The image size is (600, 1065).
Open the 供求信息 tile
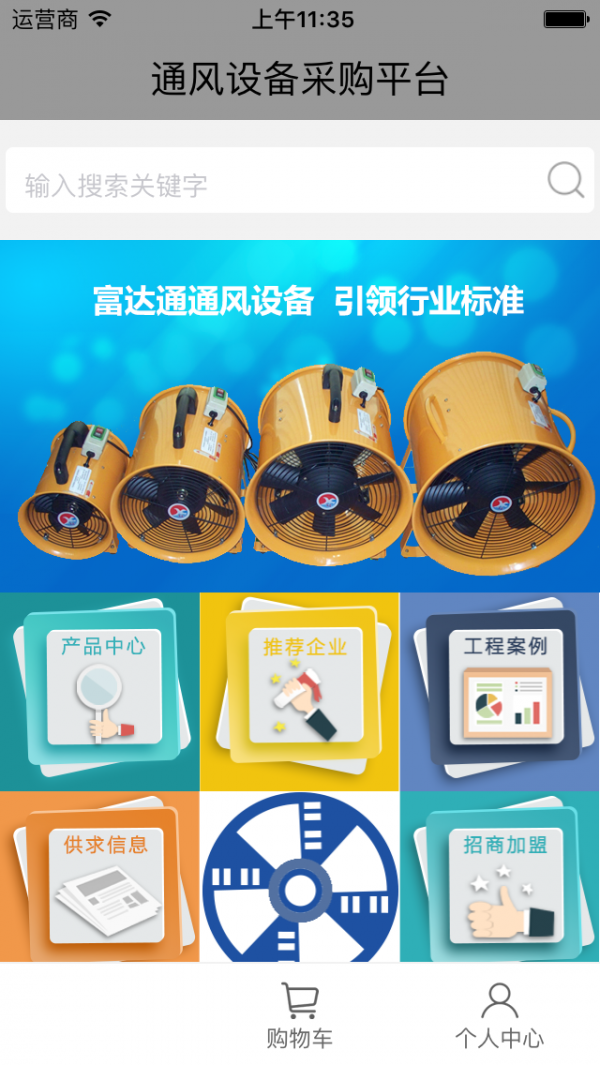(100, 877)
